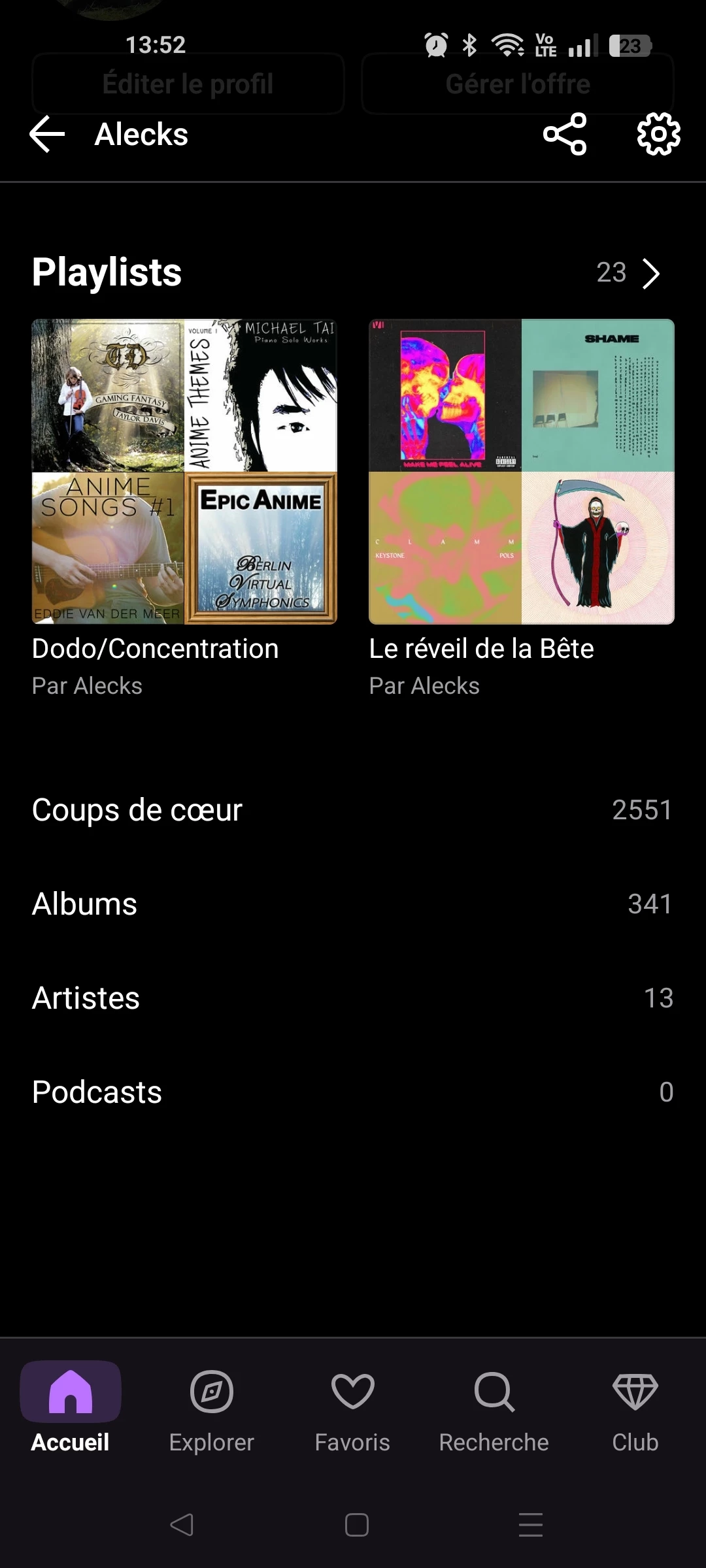This screenshot has width=706, height=1568.
Task: View followed Artistes
Action: pyautogui.click(x=353, y=998)
